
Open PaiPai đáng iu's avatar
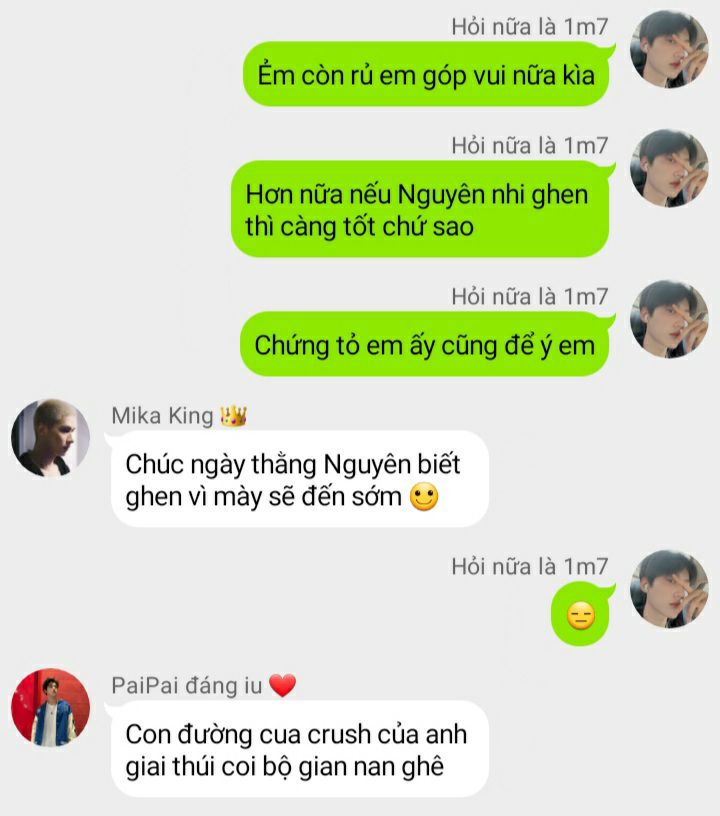(50, 707)
